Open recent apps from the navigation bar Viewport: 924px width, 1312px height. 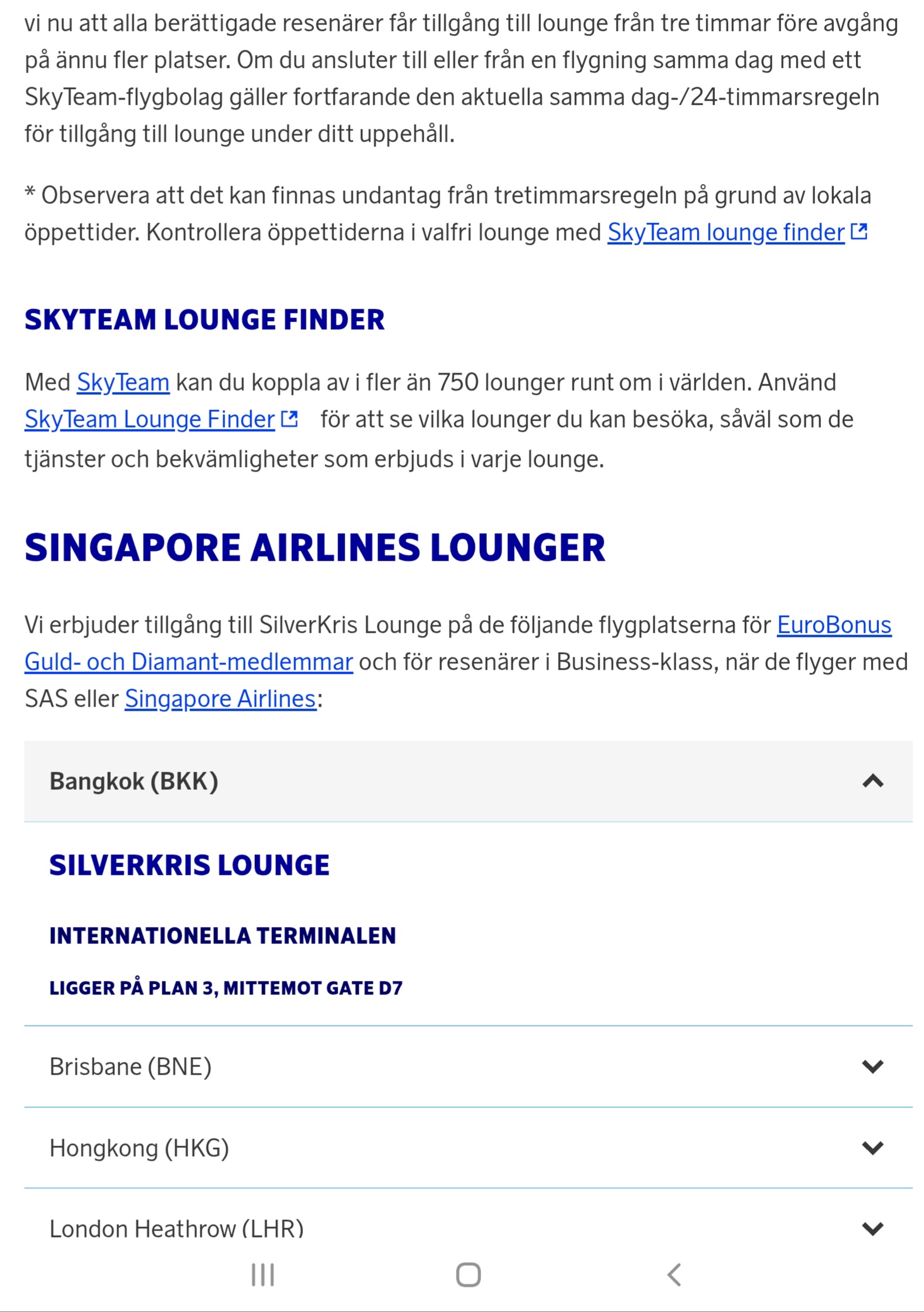(262, 1274)
